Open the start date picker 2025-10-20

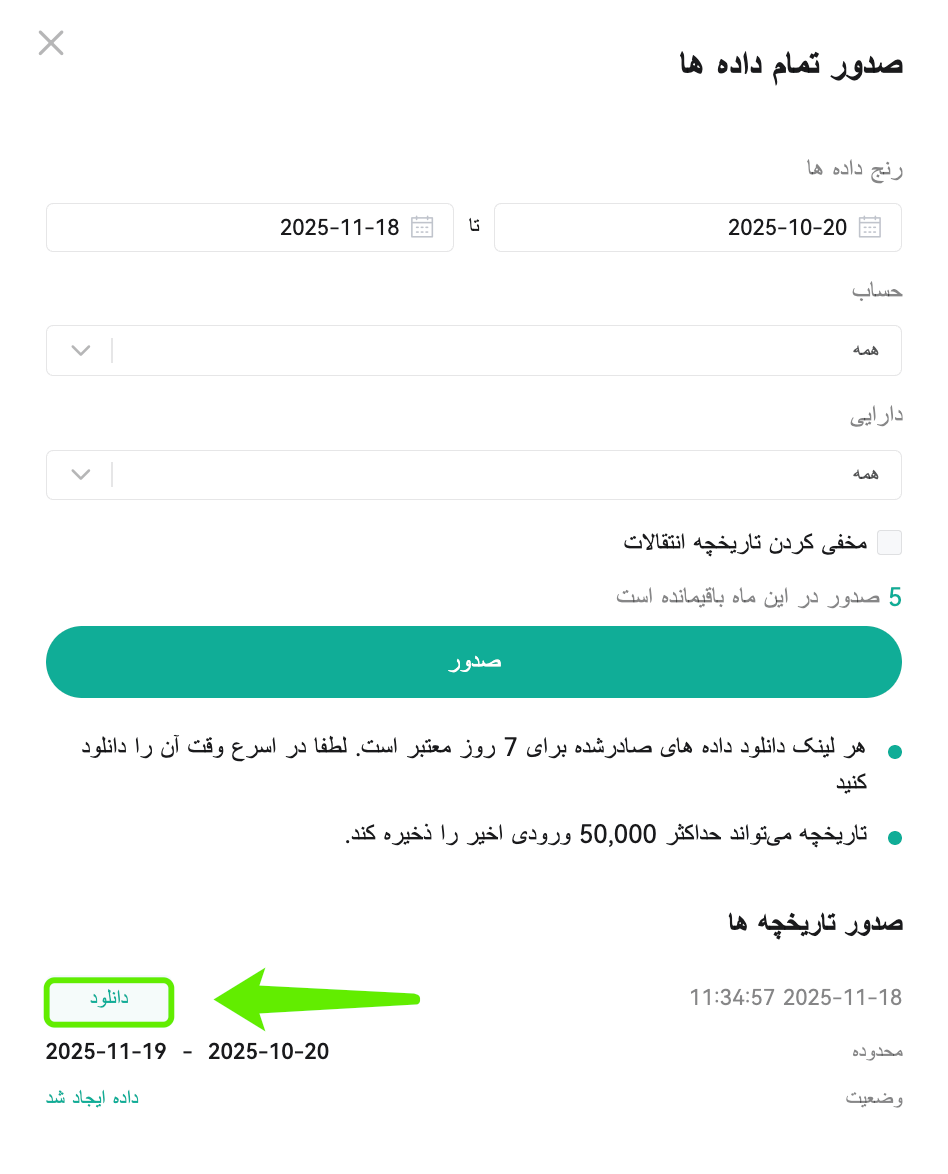coord(697,227)
